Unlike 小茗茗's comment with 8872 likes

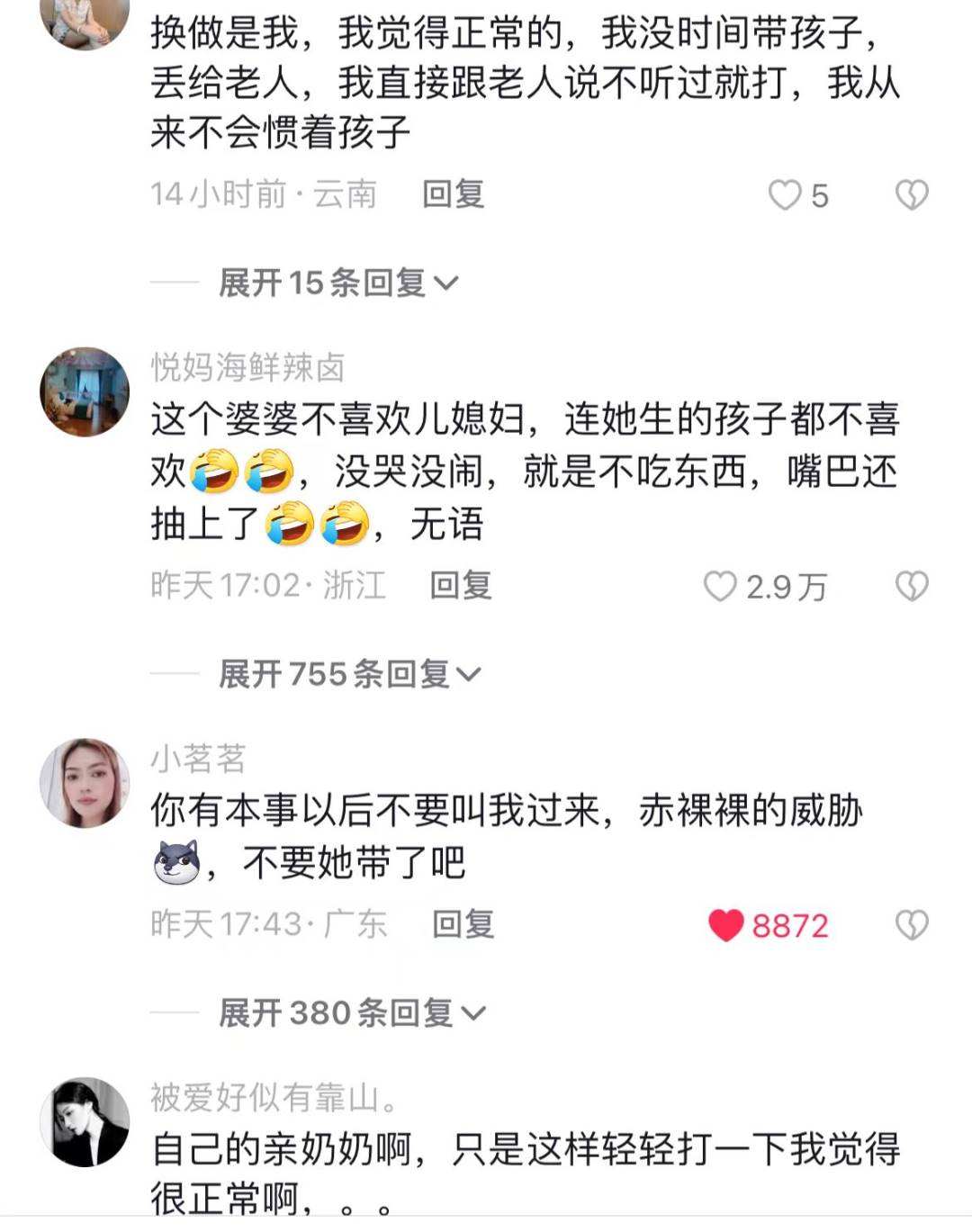pyautogui.click(x=726, y=925)
